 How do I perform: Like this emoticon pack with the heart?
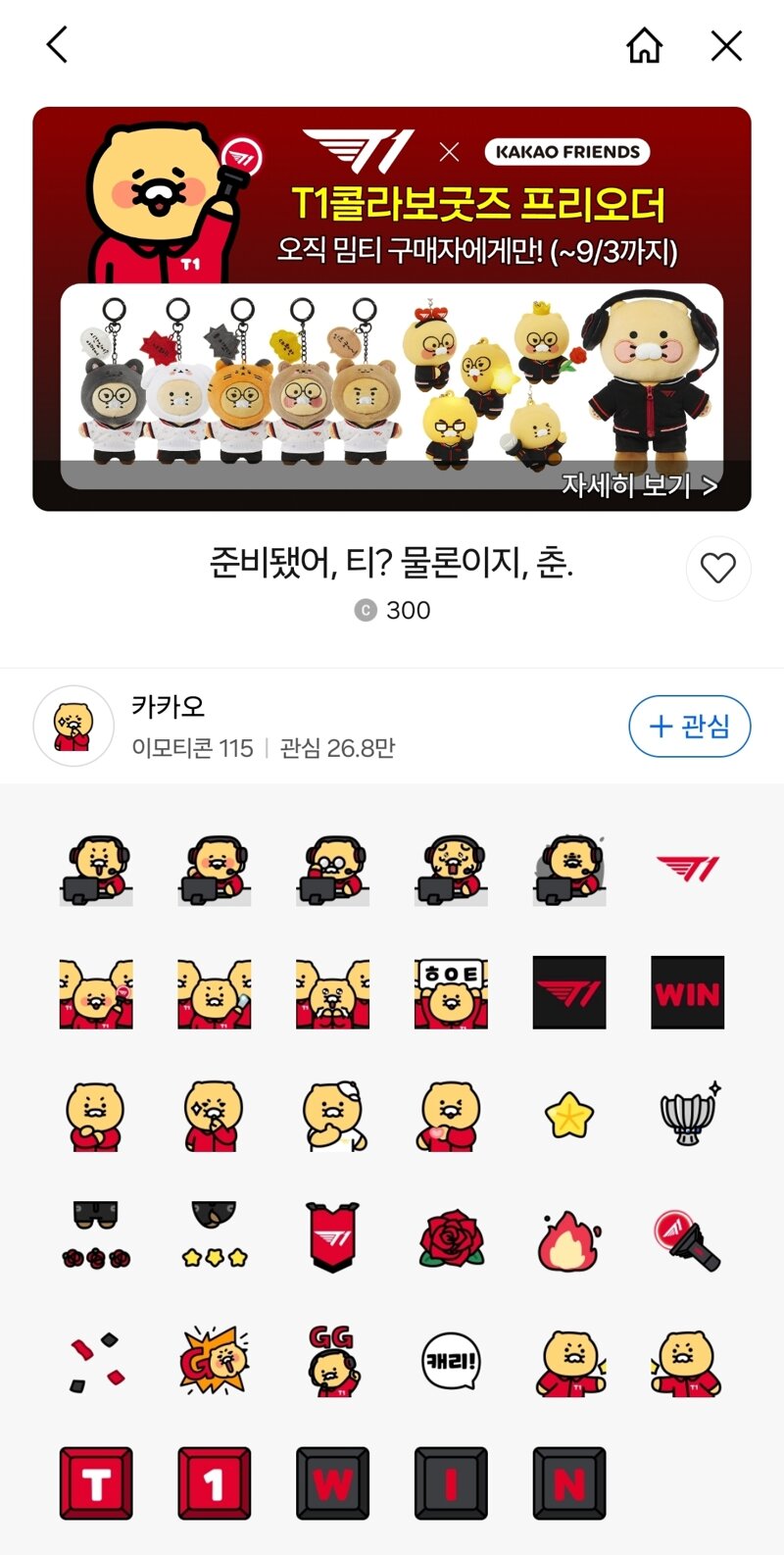click(x=718, y=568)
